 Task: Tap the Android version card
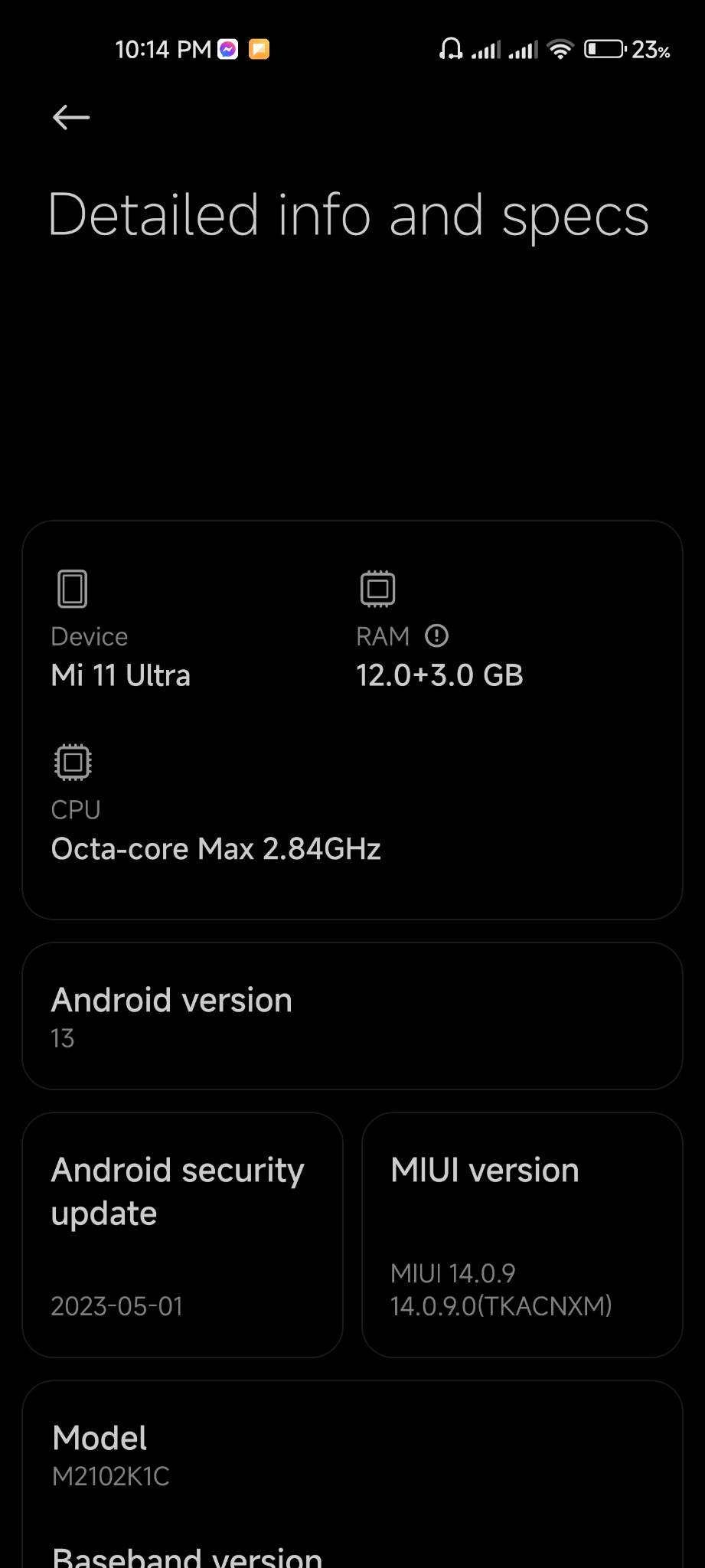pyautogui.click(x=352, y=1016)
